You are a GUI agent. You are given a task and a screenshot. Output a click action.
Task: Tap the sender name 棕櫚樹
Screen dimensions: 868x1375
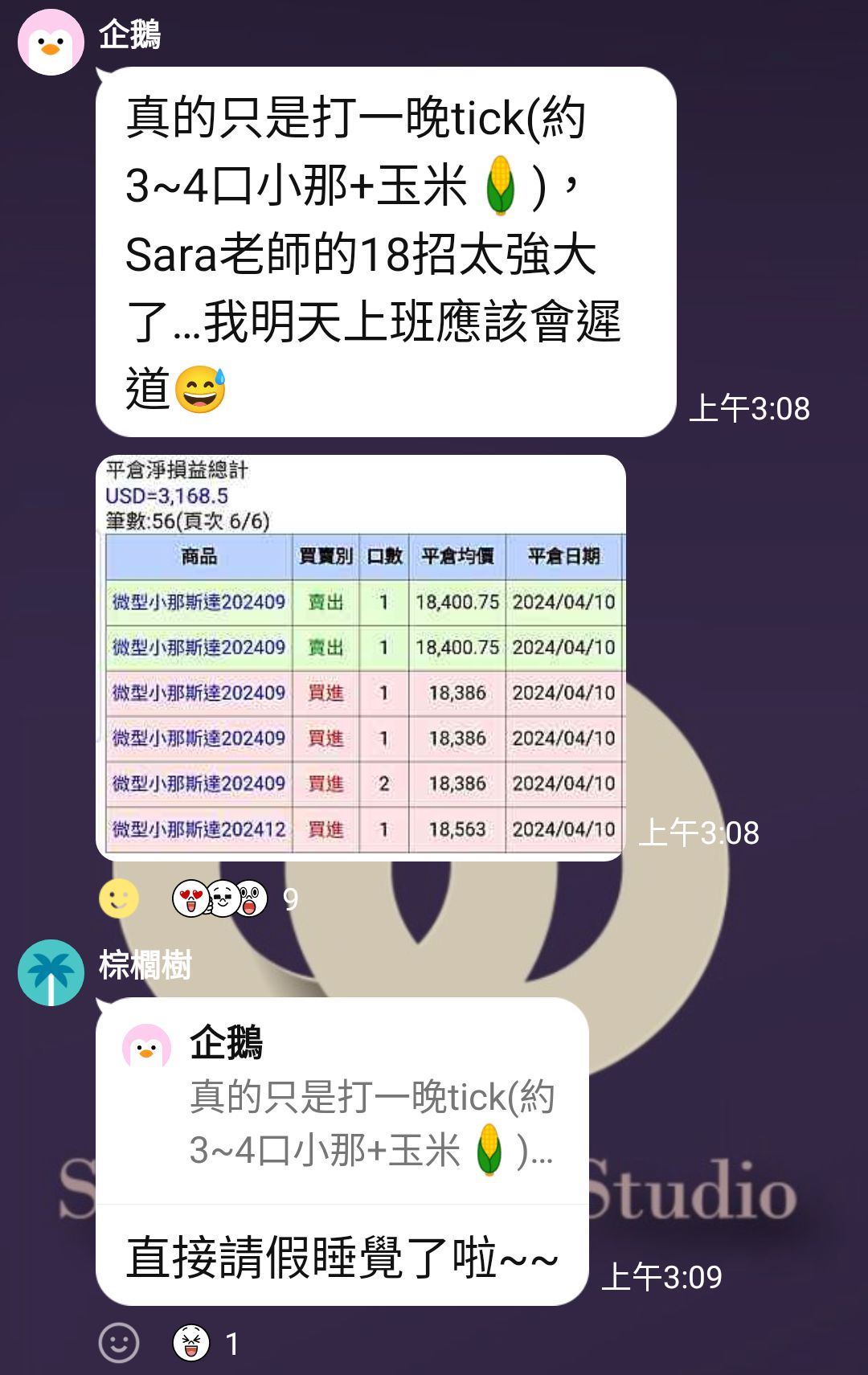coord(145,964)
